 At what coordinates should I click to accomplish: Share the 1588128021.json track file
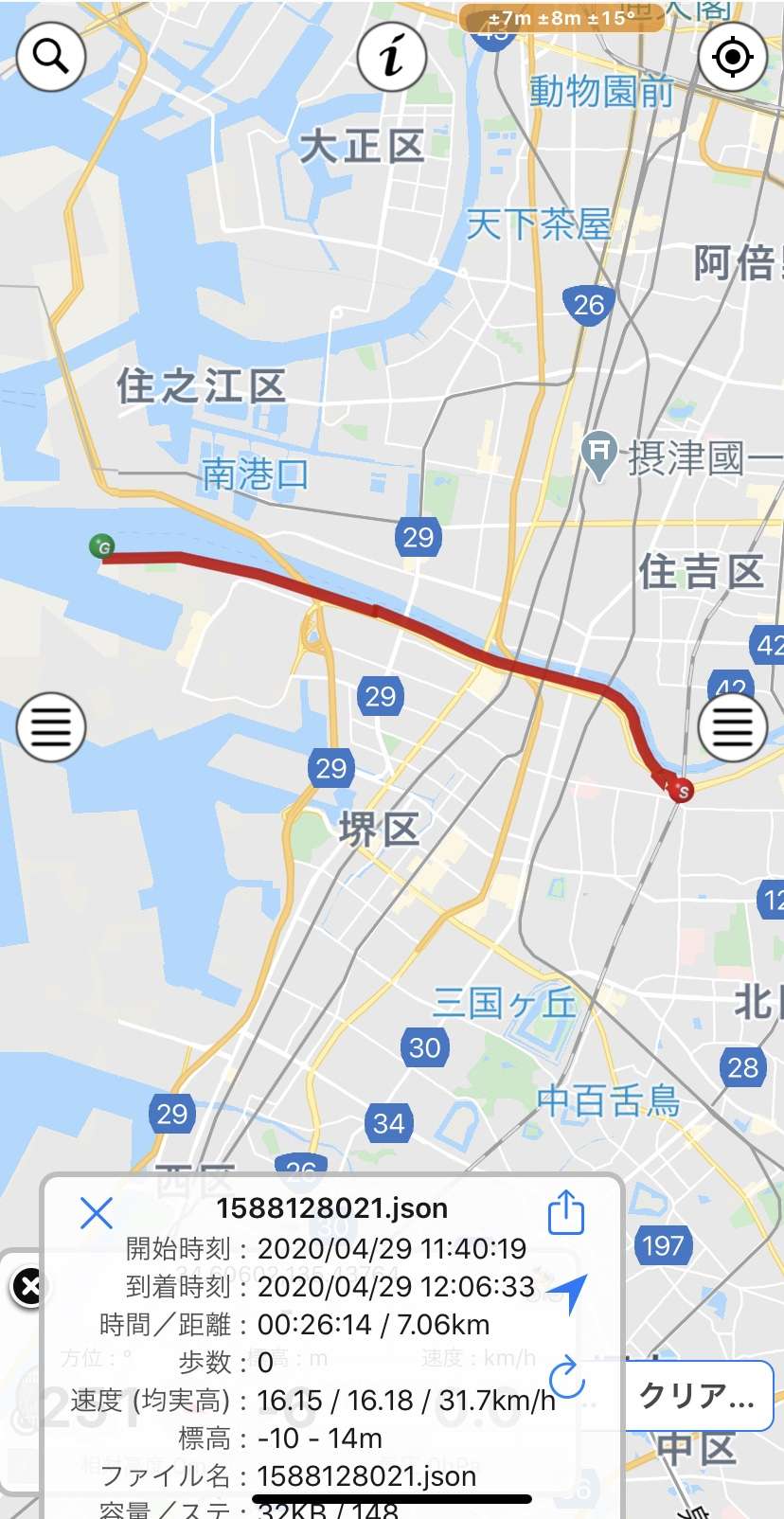(x=566, y=1213)
